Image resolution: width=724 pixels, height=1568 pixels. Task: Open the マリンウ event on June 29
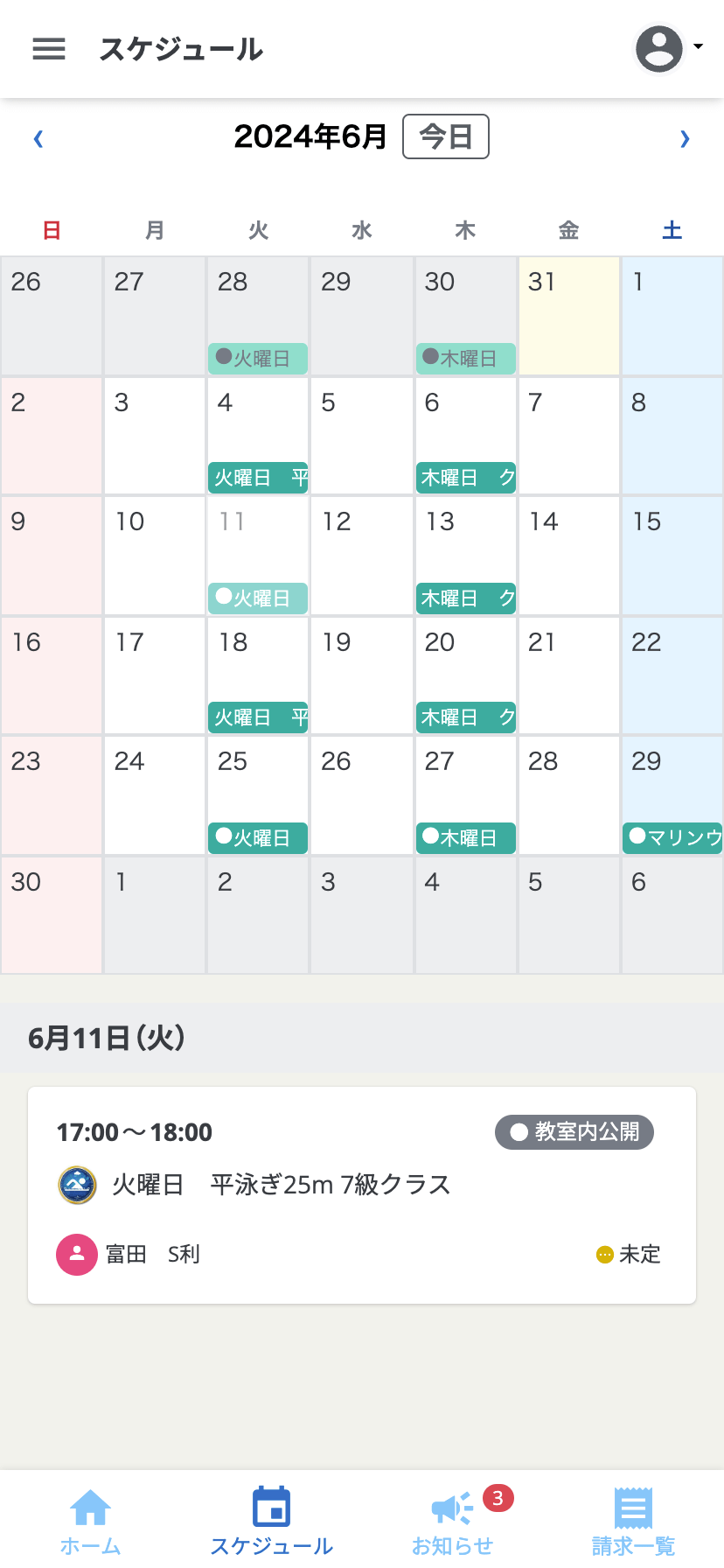point(672,837)
